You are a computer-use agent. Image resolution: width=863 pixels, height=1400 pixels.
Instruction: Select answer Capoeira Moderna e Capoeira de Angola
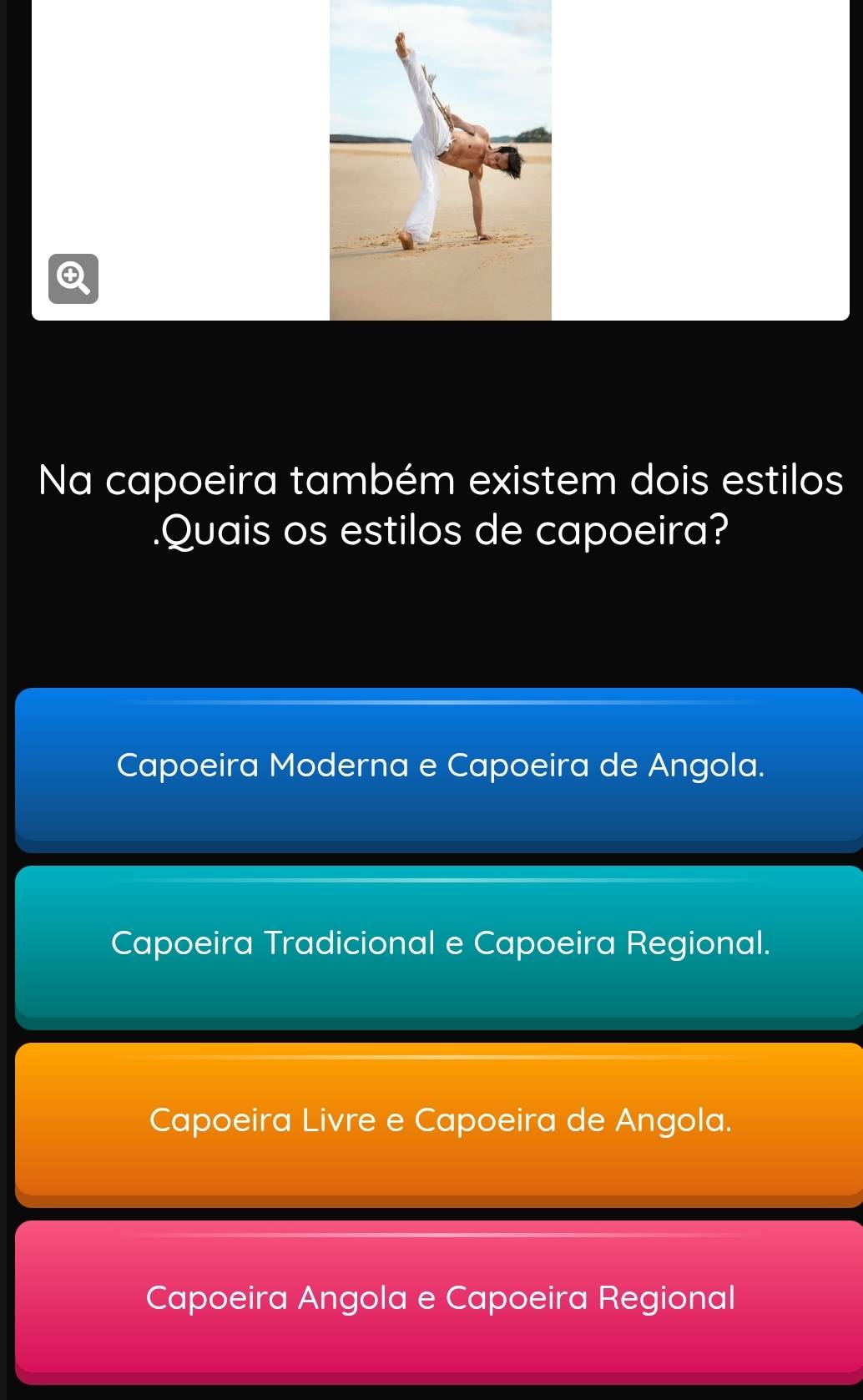point(440,766)
